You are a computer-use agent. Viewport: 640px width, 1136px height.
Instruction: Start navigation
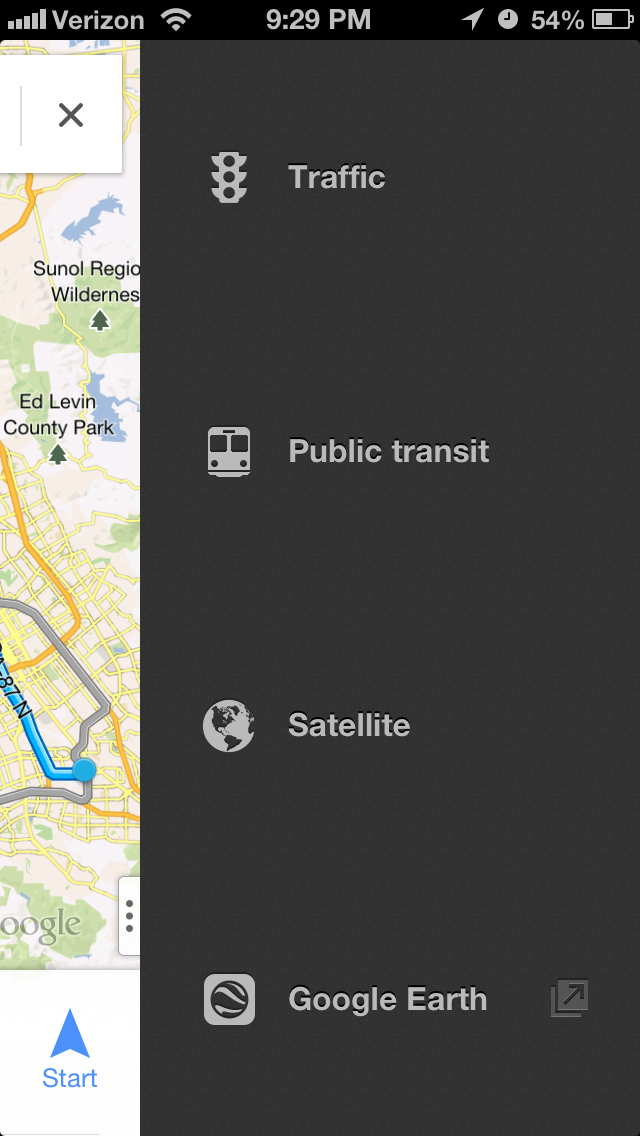70,1050
